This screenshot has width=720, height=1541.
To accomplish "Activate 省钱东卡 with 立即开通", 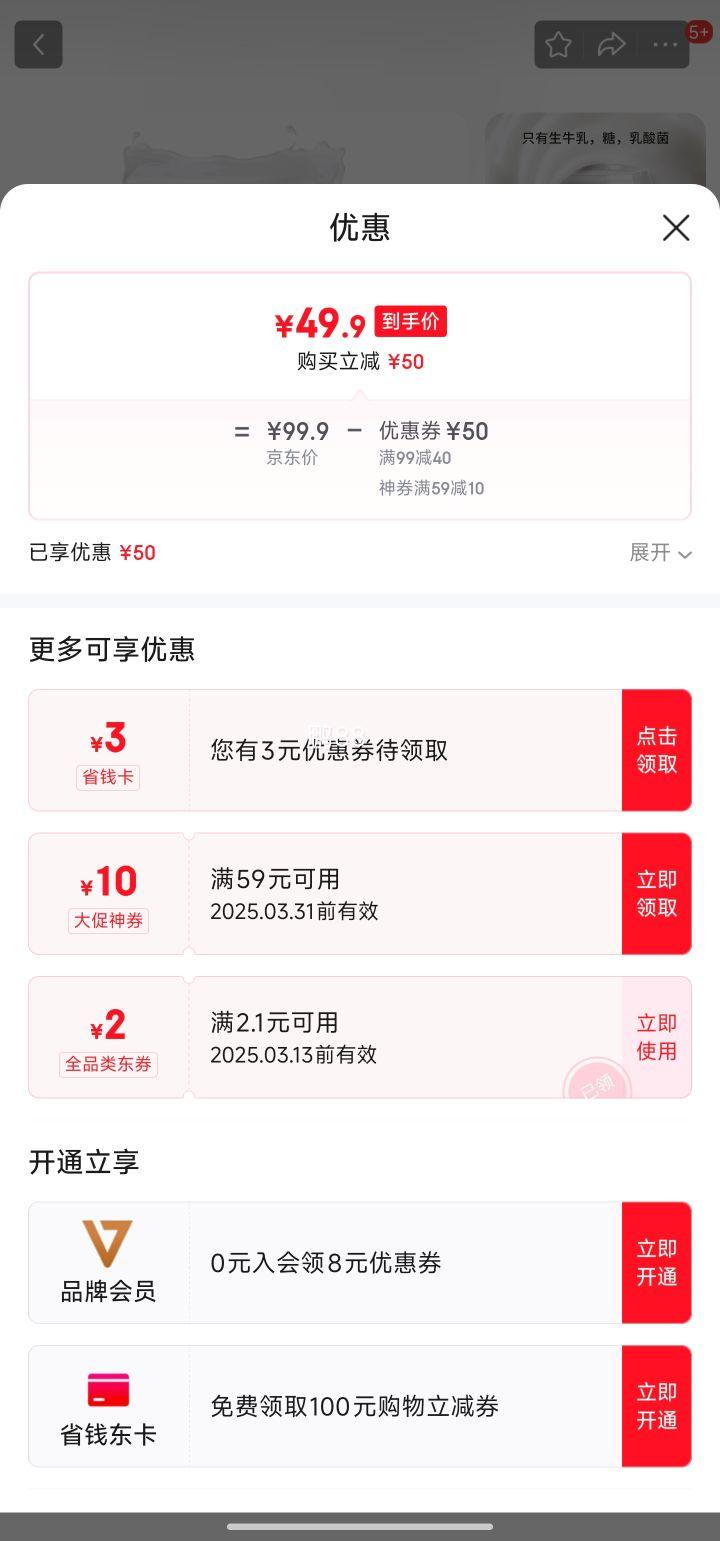I will (657, 1406).
